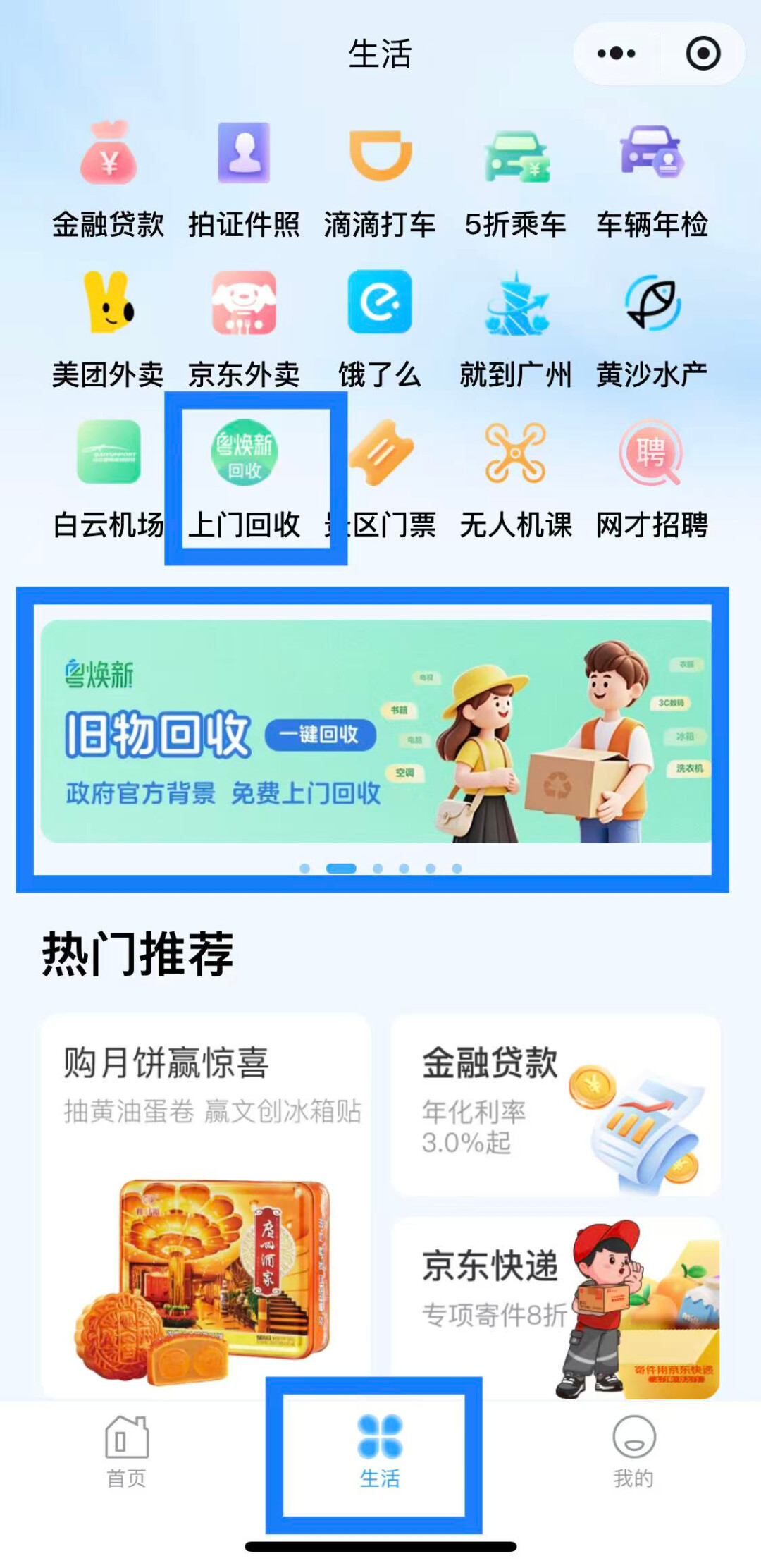The image size is (761, 1568).
Task: Open 拍证件照 service
Action: (x=244, y=176)
